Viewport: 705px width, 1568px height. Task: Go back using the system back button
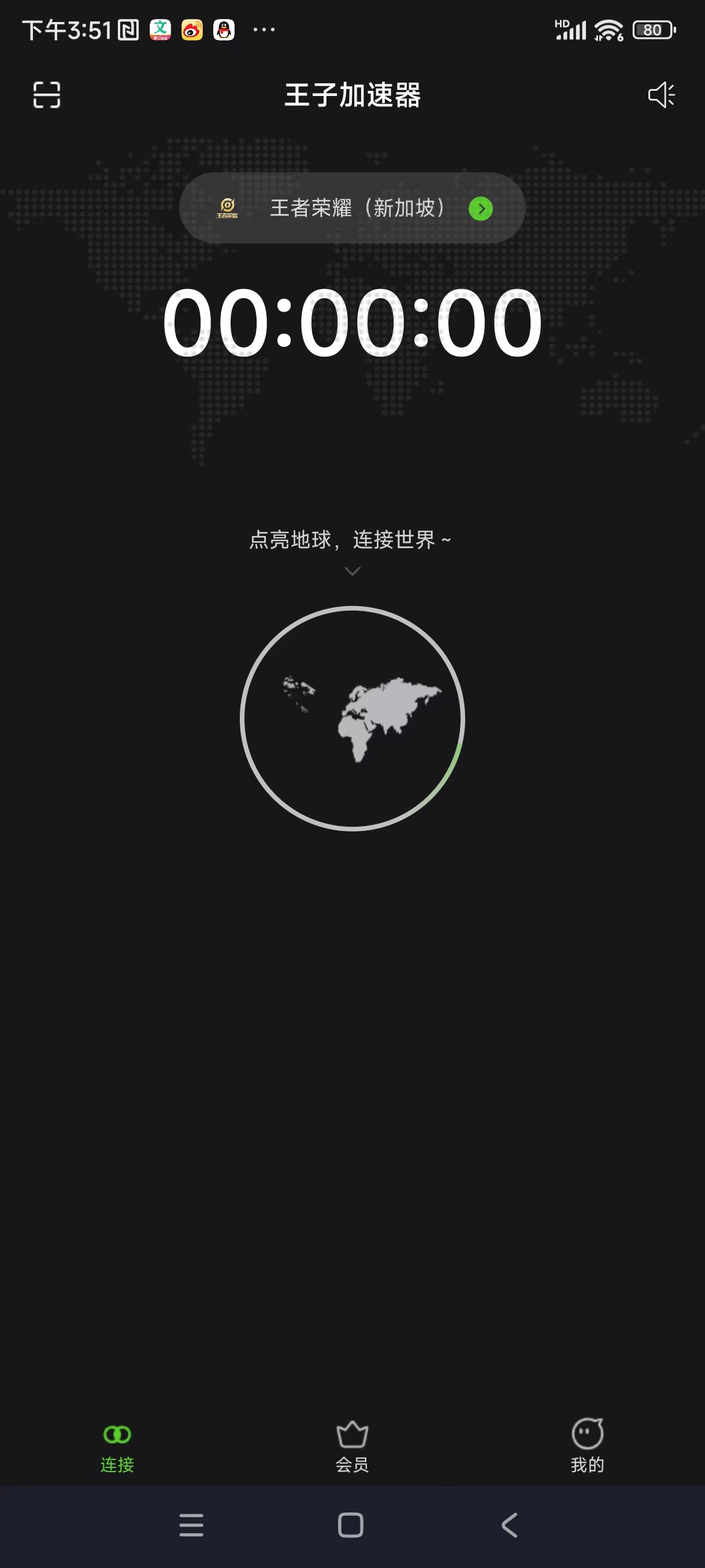point(510,1525)
